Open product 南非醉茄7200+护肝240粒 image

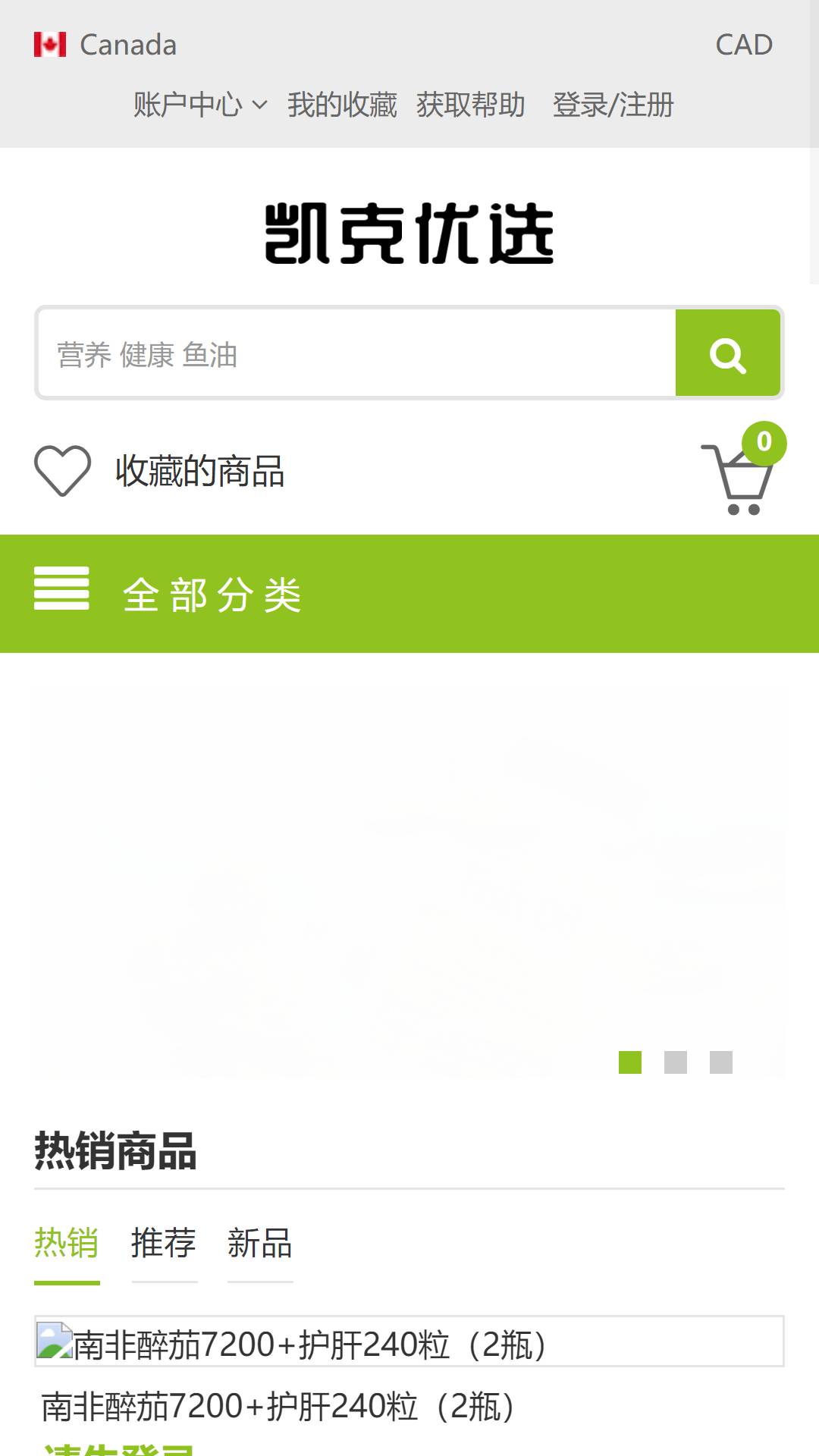point(409,1341)
